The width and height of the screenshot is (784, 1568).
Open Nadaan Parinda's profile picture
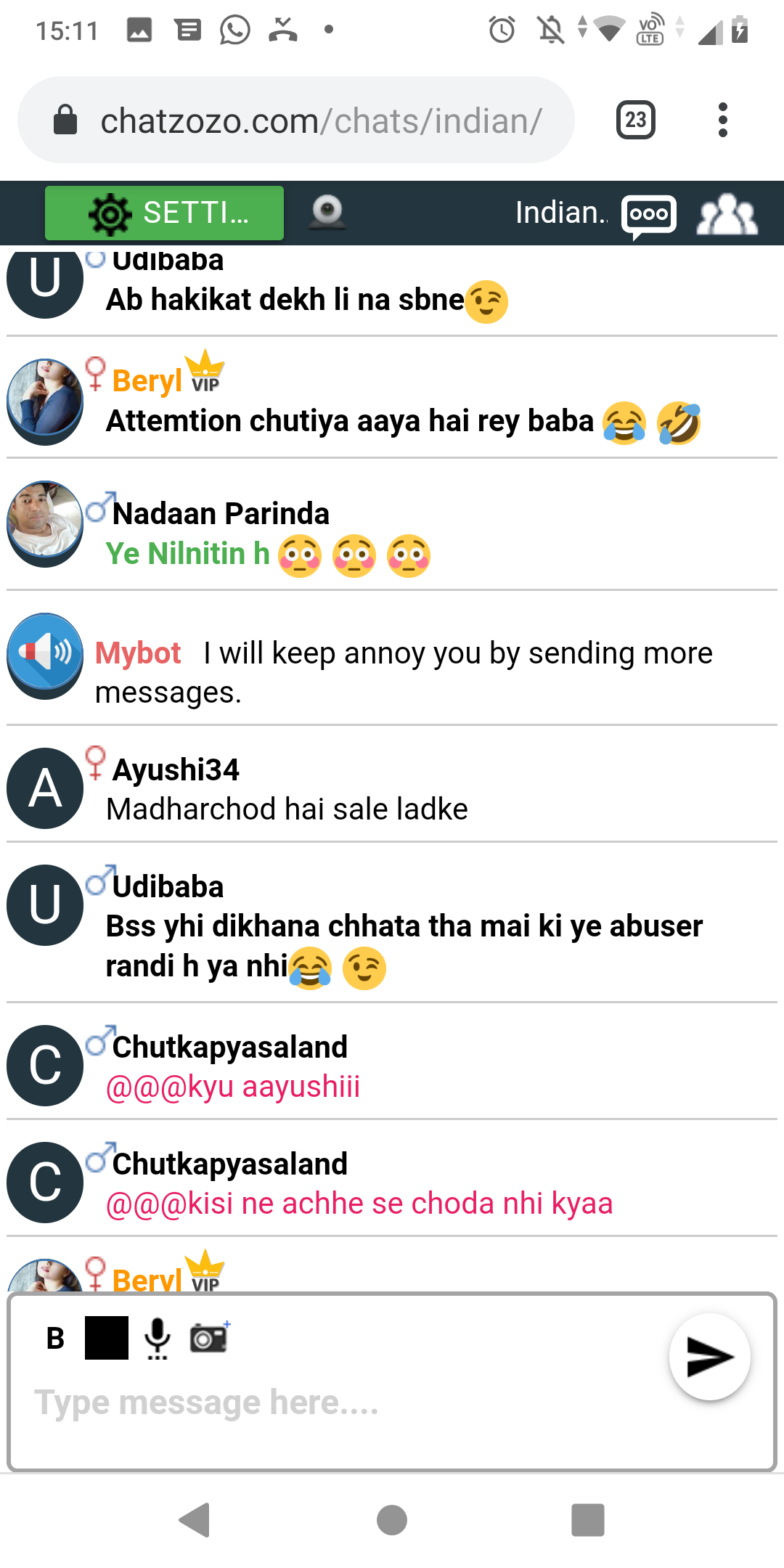45,521
